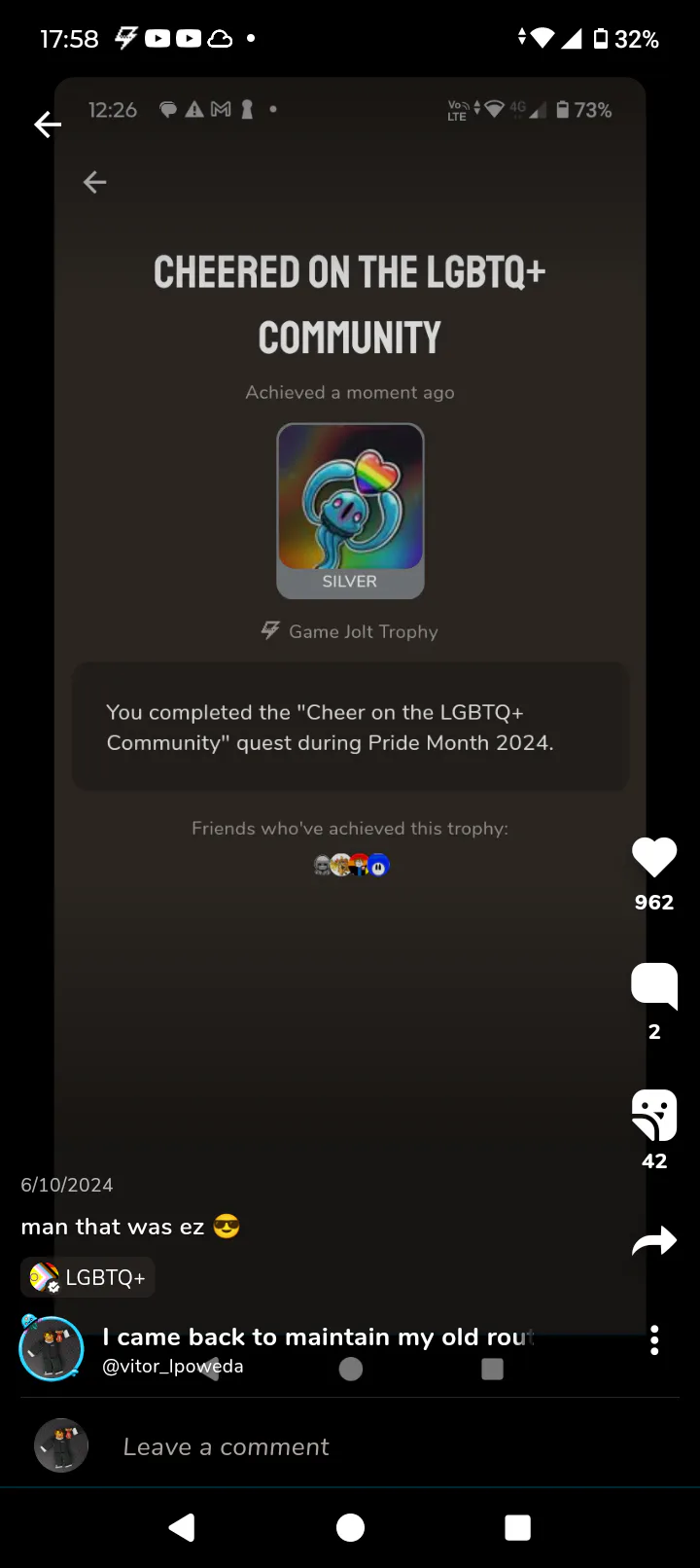The height and width of the screenshot is (1568, 700).
Task: Share this post with the arrow
Action: point(653,1241)
